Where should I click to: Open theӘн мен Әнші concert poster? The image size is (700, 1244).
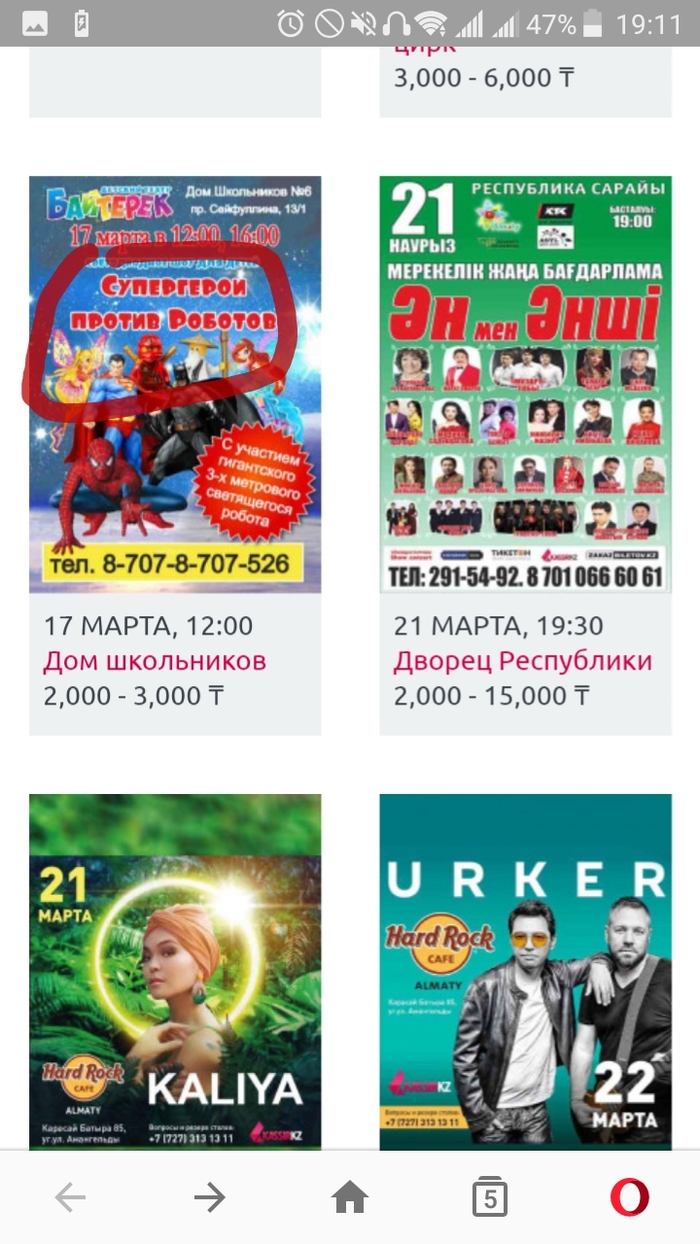[525, 384]
